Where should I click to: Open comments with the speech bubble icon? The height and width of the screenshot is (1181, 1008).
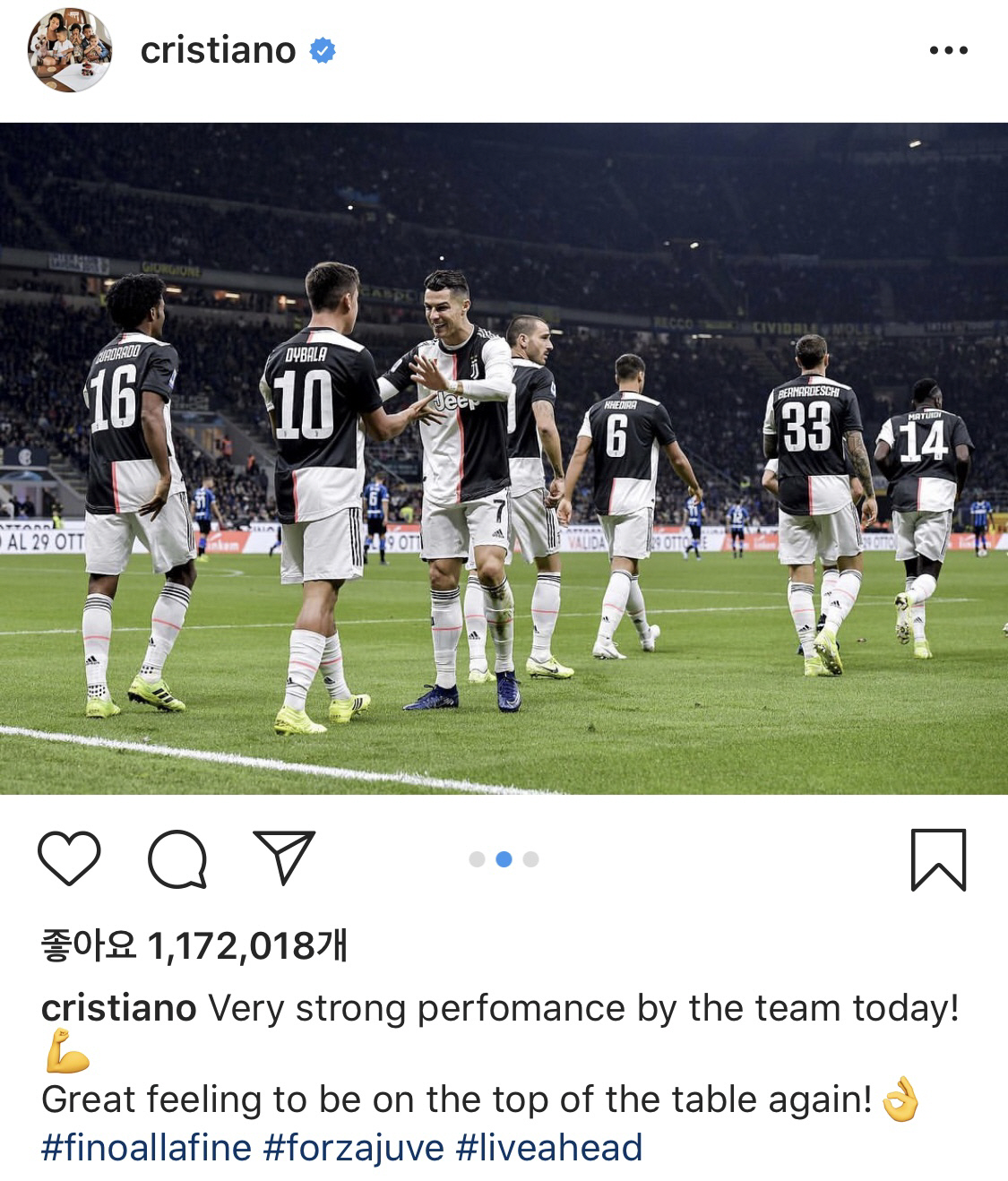click(x=177, y=858)
